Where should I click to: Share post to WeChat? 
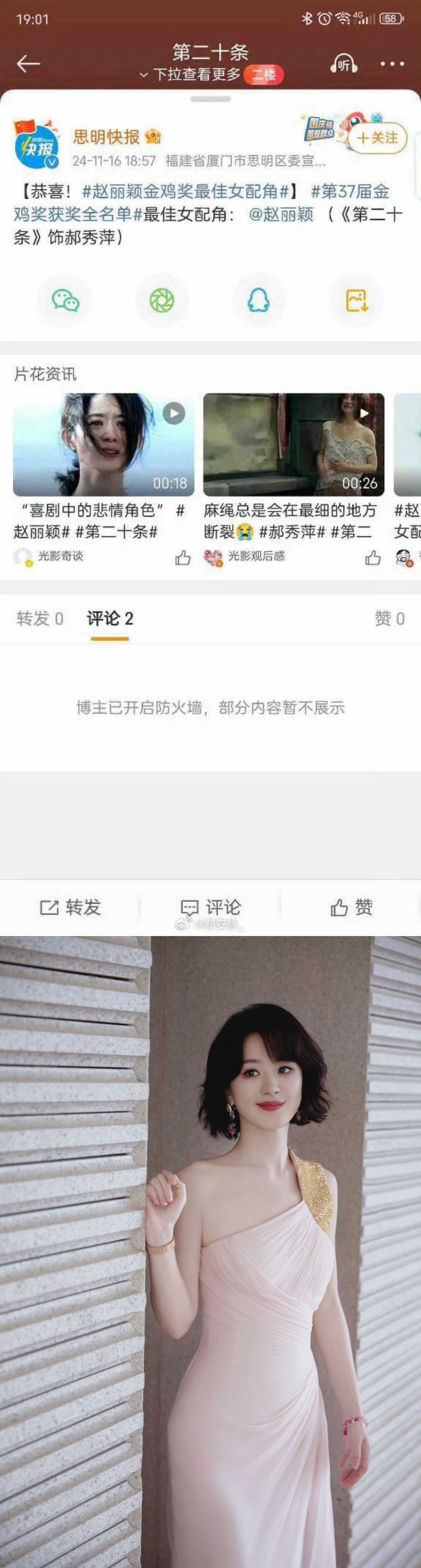[65, 300]
